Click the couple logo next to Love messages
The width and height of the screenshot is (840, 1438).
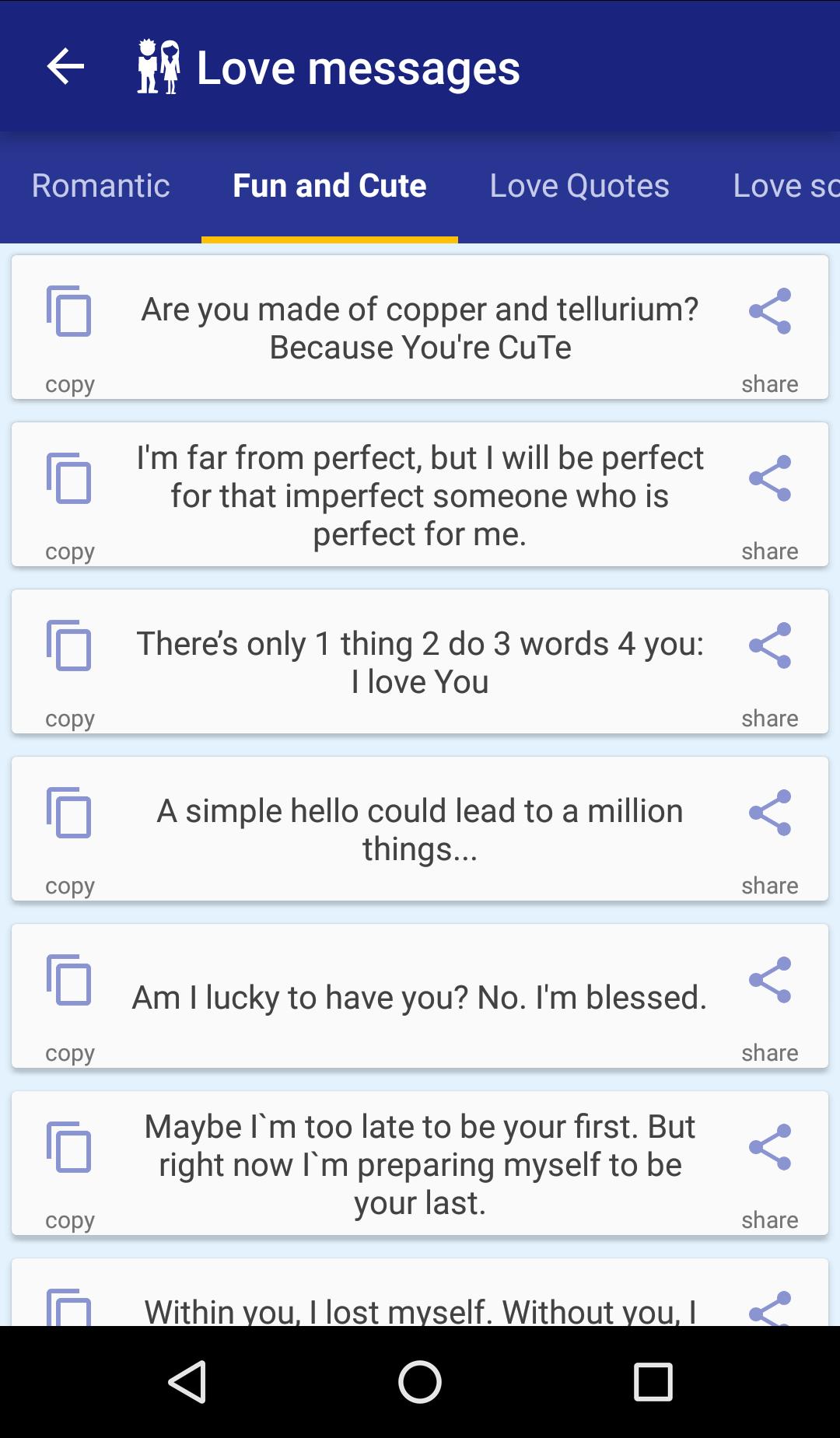[x=159, y=65]
